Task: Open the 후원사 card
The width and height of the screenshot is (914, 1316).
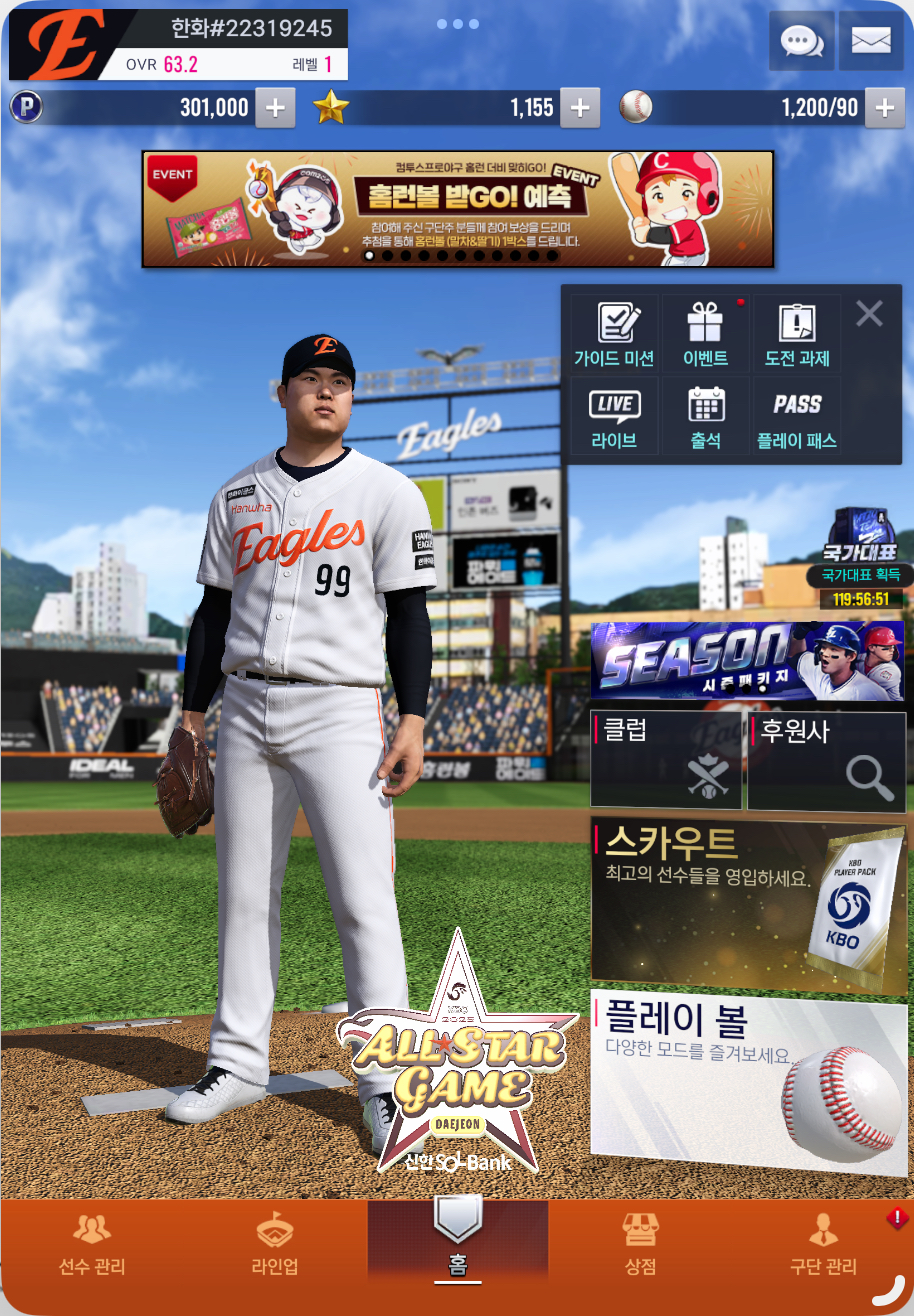Action: pyautogui.click(x=826, y=760)
